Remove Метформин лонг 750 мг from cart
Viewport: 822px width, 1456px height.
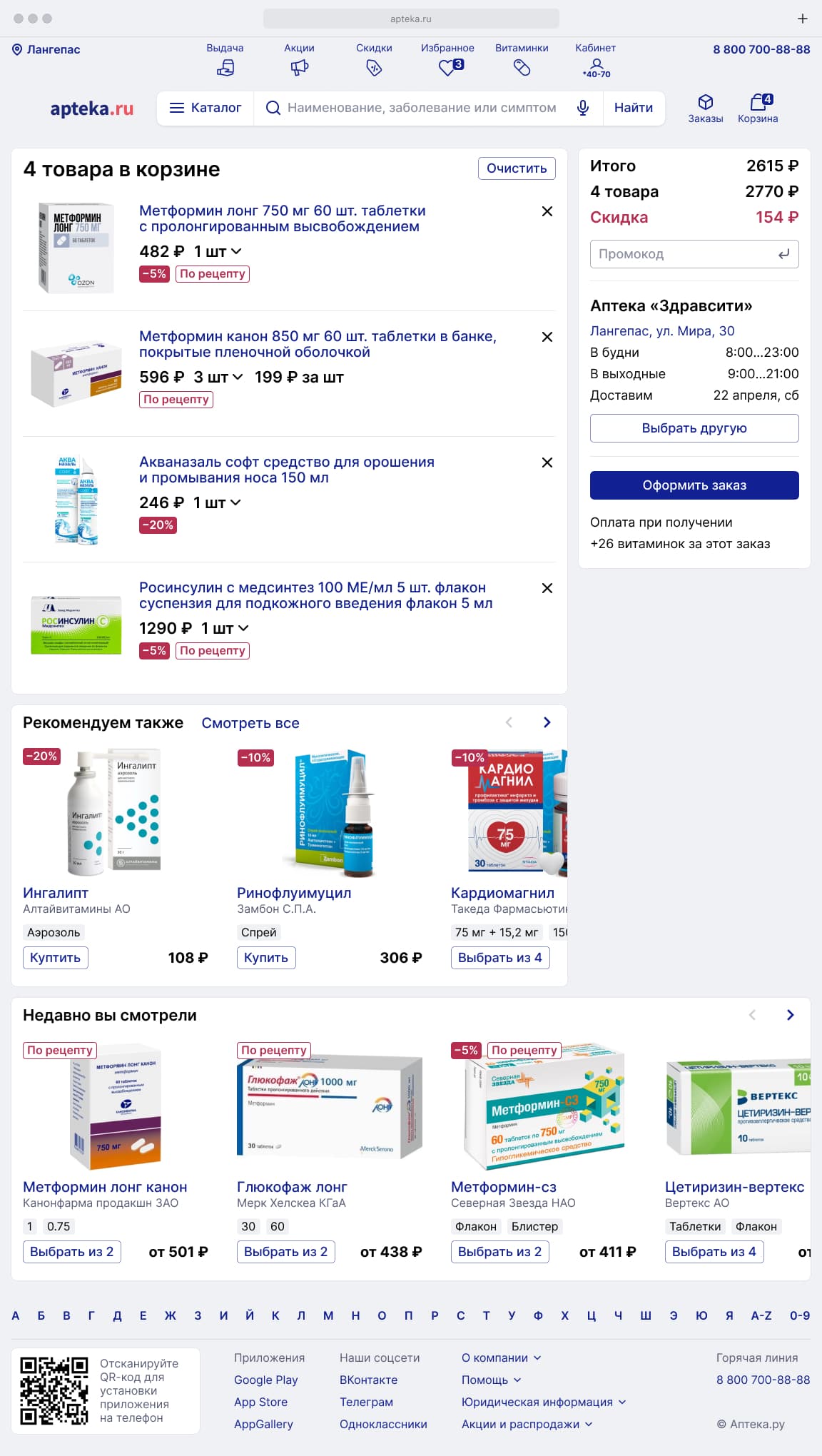coord(547,211)
